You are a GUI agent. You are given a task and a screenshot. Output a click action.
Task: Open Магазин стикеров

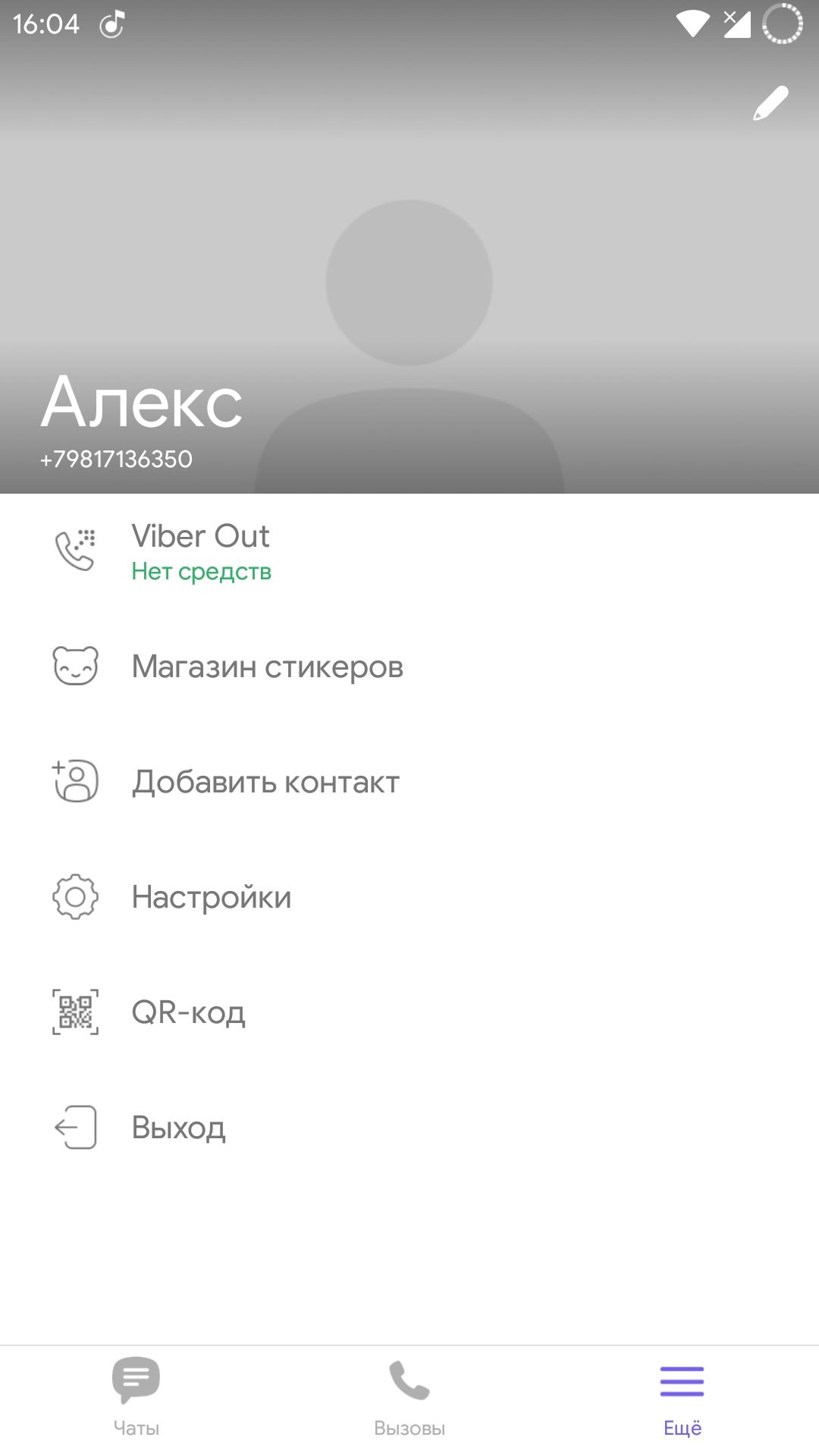coord(267,667)
